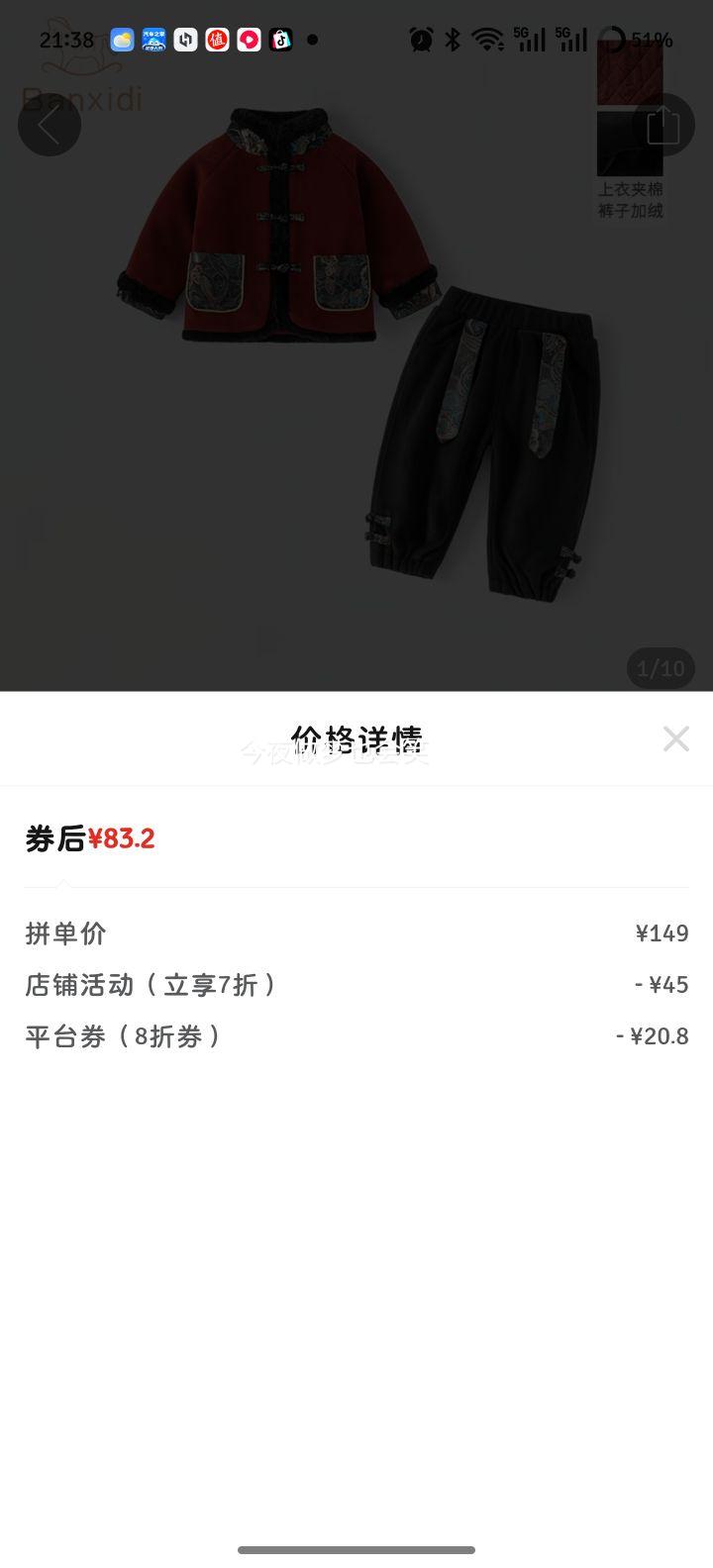Tap the 1/10 image counter badge

(660, 667)
